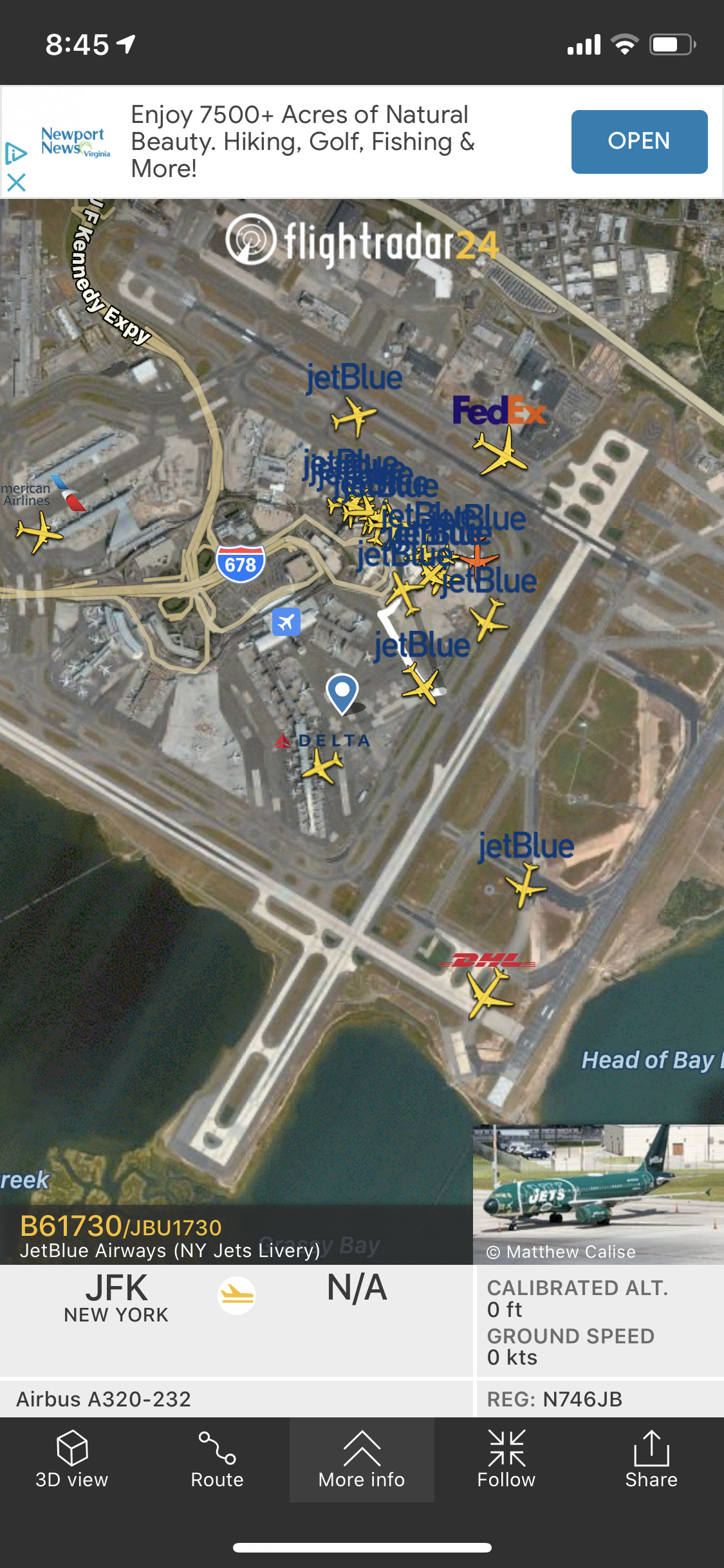The height and width of the screenshot is (1568, 724).
Task: Show the flight route
Action: click(x=217, y=1459)
